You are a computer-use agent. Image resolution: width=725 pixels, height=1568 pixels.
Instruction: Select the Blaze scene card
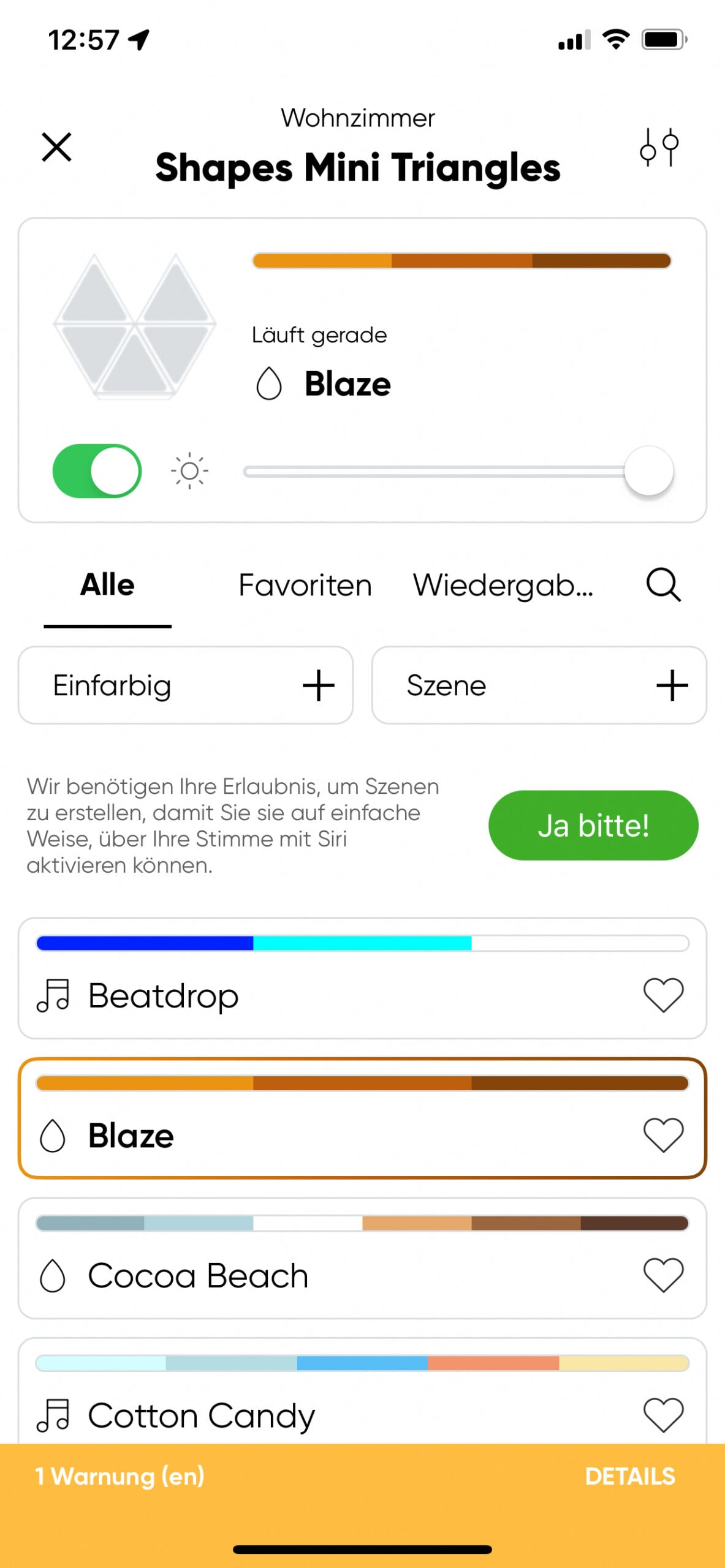point(306,1135)
